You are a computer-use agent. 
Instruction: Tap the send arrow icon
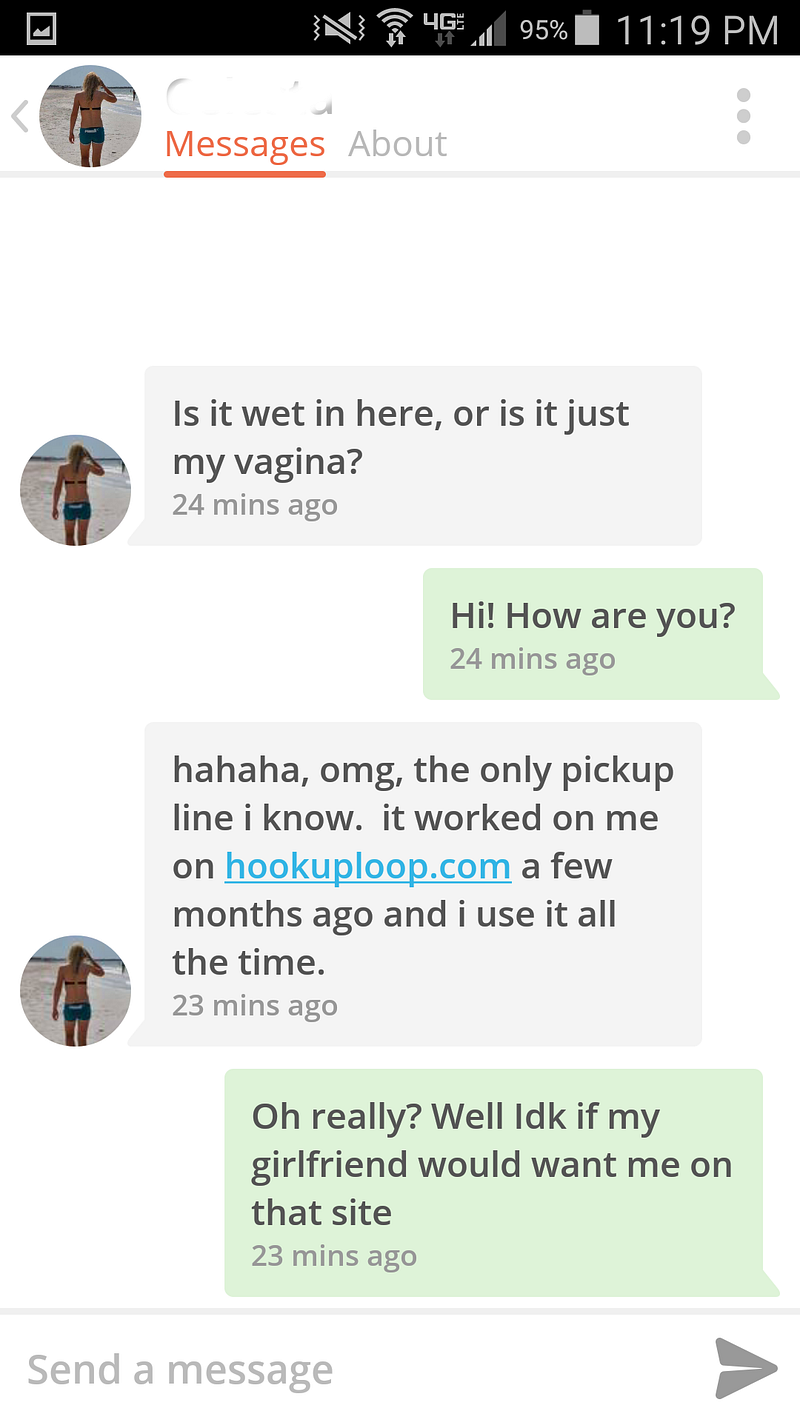746,1368
